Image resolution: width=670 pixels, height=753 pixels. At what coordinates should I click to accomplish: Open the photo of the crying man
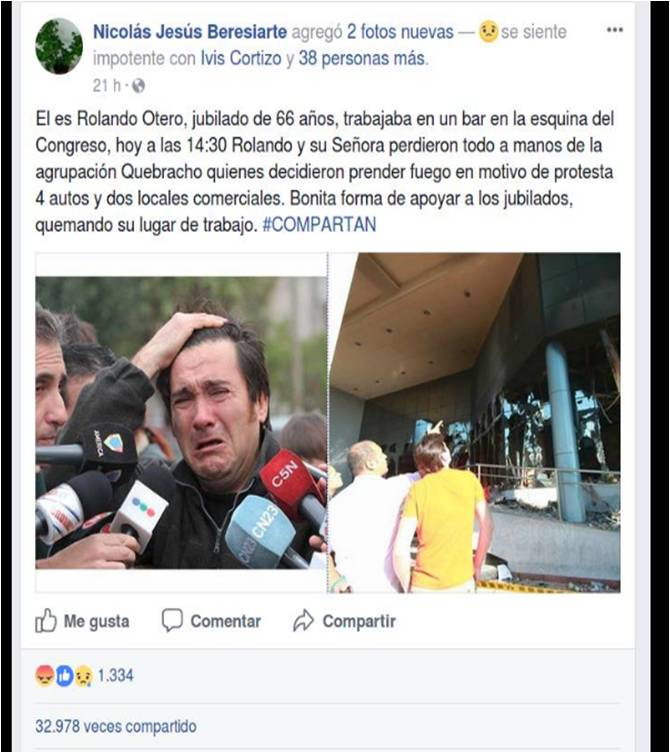181,422
